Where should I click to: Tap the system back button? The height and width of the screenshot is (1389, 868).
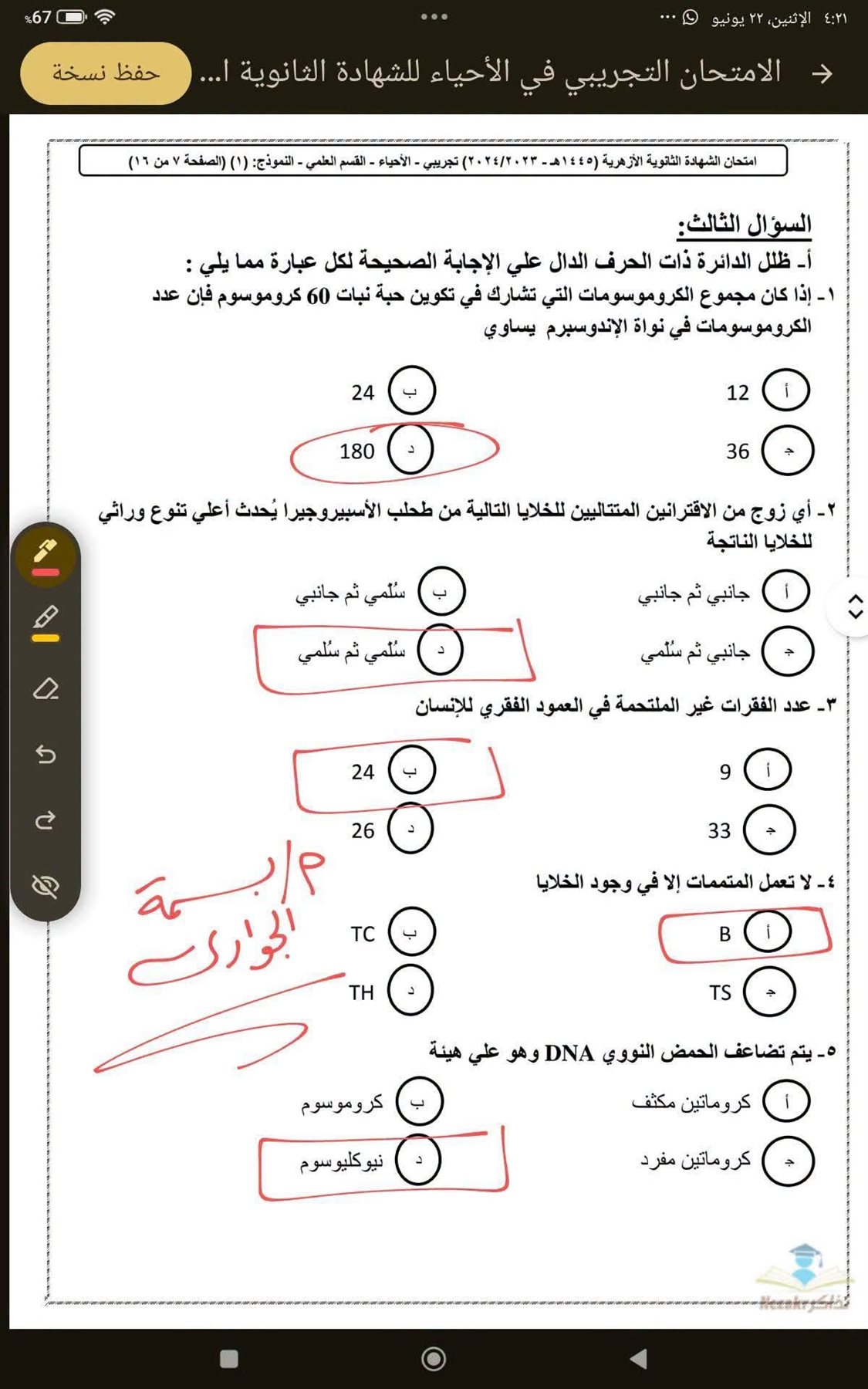point(638,1359)
